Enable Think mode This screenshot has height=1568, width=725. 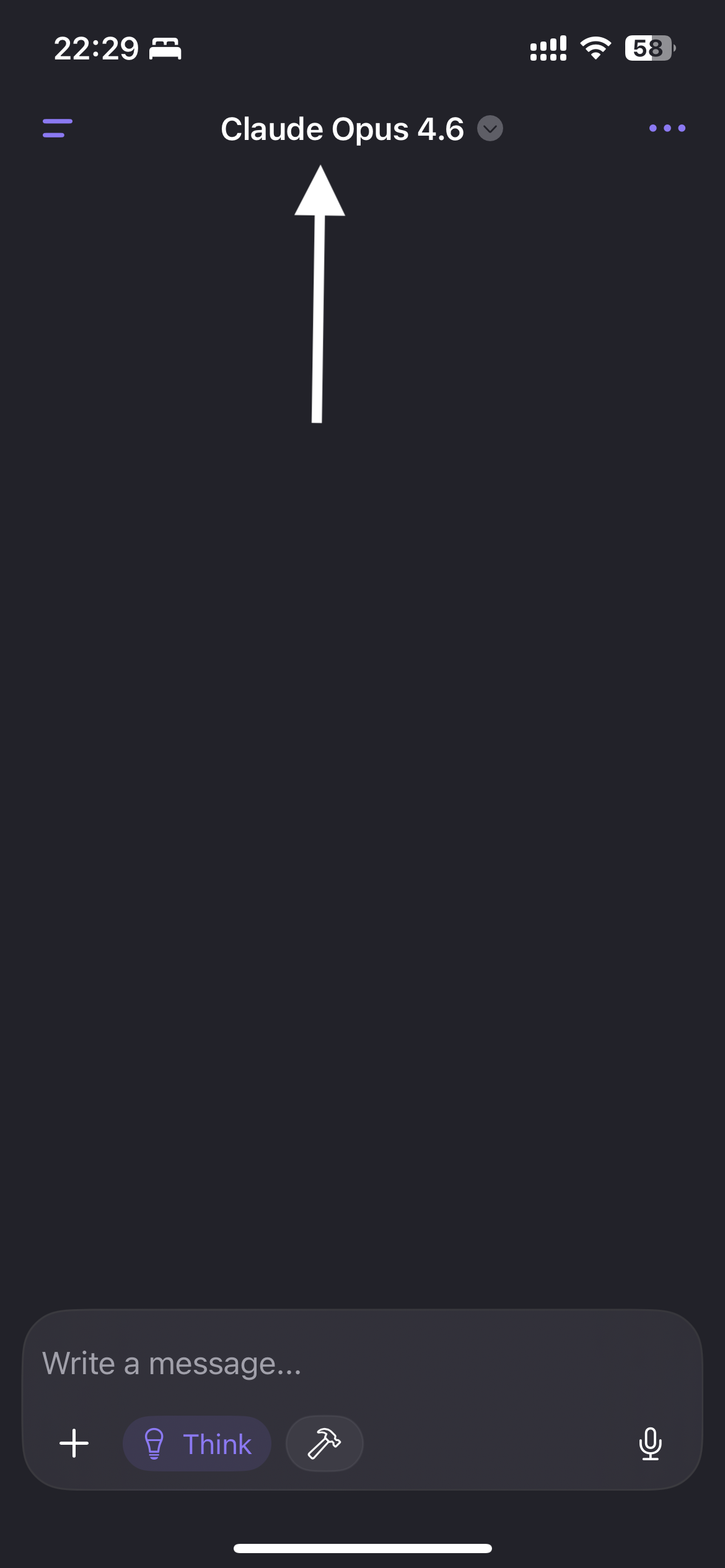[x=197, y=1444]
